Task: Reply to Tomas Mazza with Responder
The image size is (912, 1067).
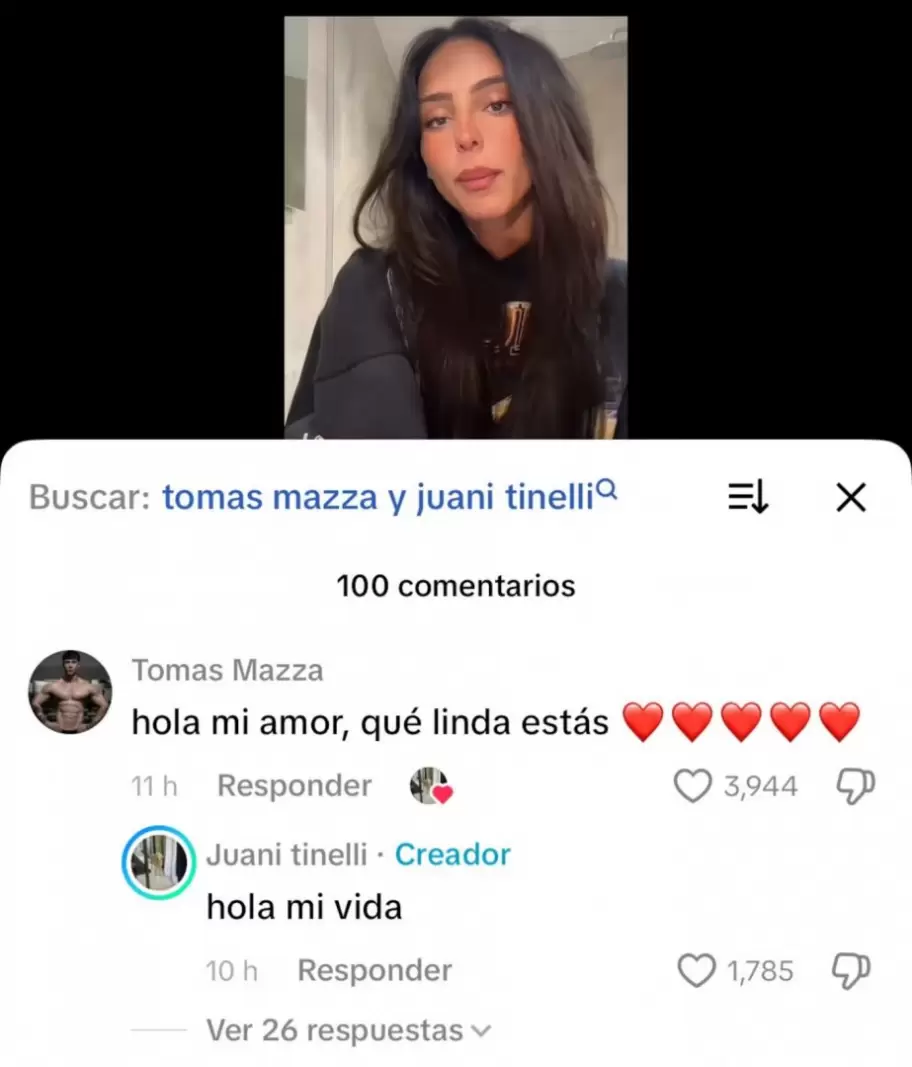Action: (293, 786)
